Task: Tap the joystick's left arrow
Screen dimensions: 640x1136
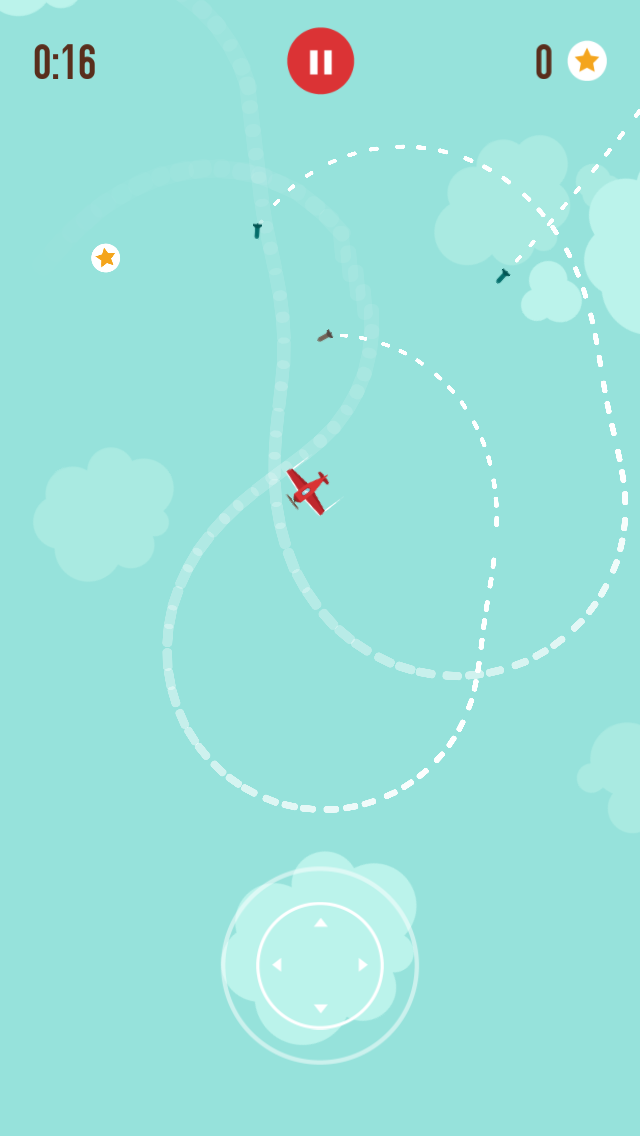Action: (x=277, y=965)
